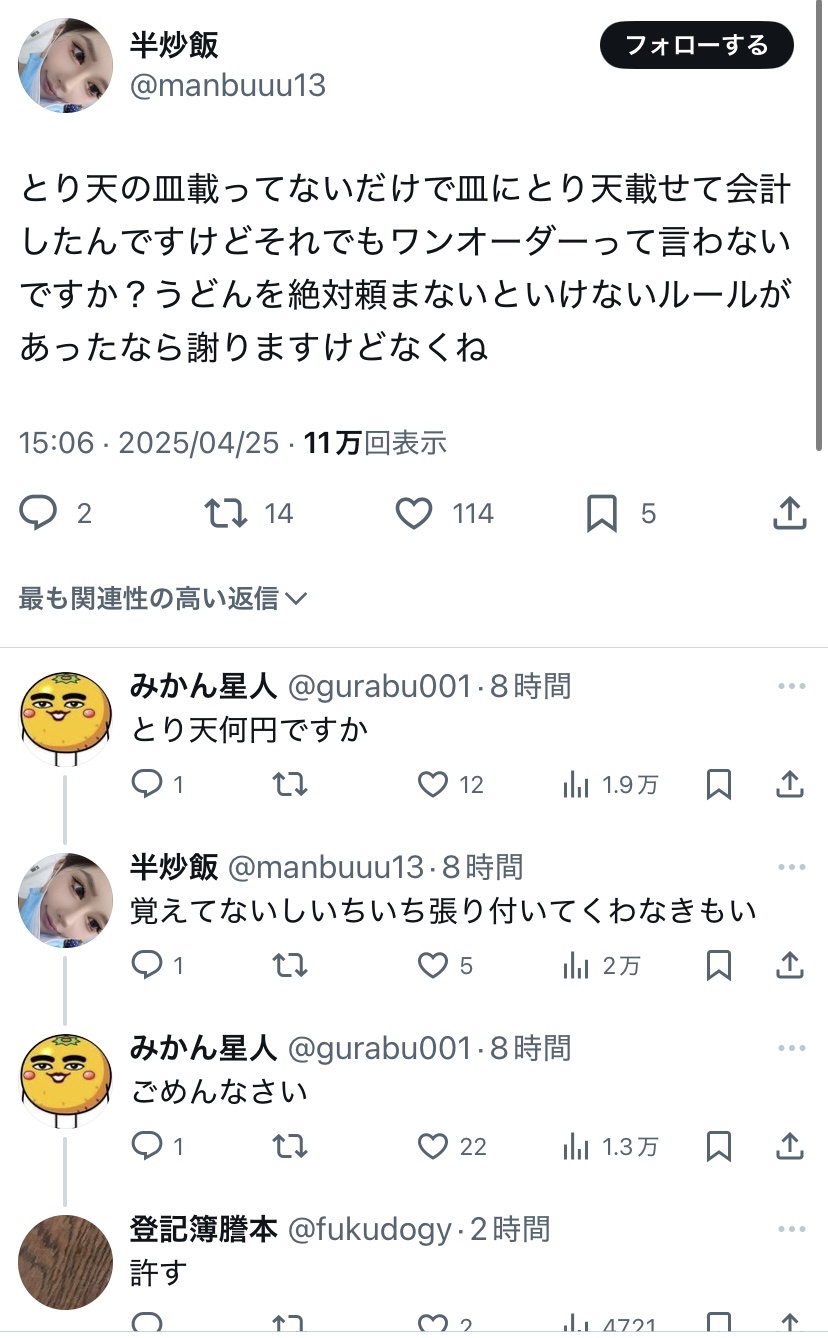The image size is (828, 1338).
Task: Share the main post by 半炒飯
Action: (789, 514)
